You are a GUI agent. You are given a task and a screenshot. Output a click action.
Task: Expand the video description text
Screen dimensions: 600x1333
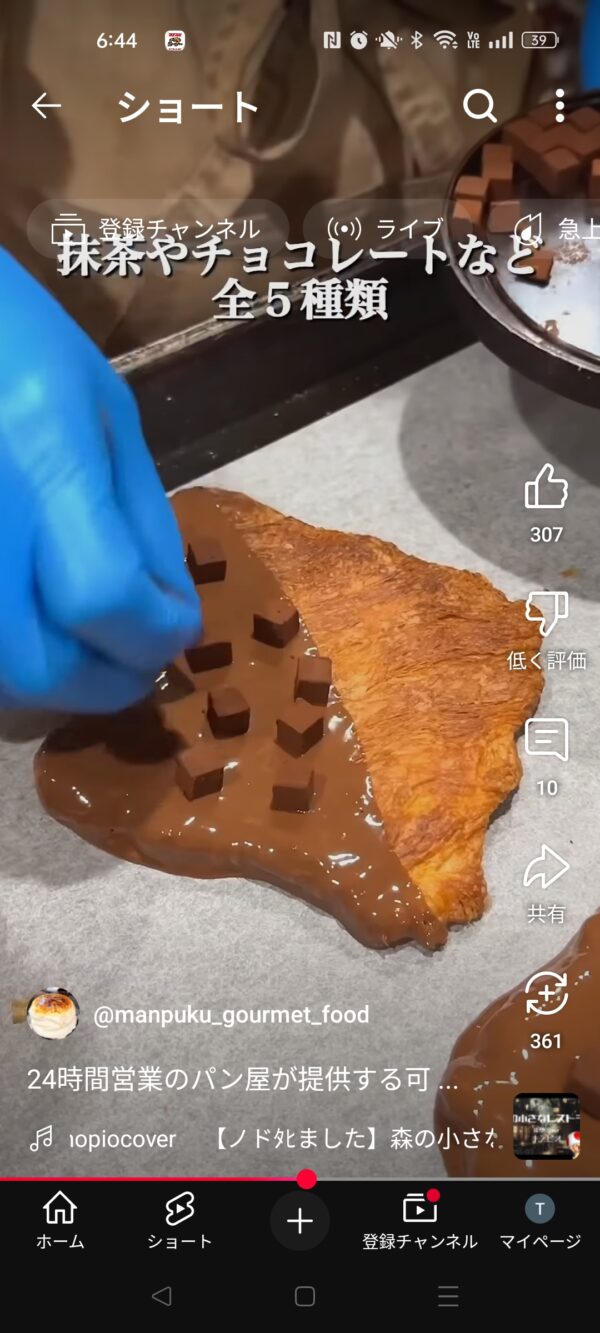pos(242,1079)
